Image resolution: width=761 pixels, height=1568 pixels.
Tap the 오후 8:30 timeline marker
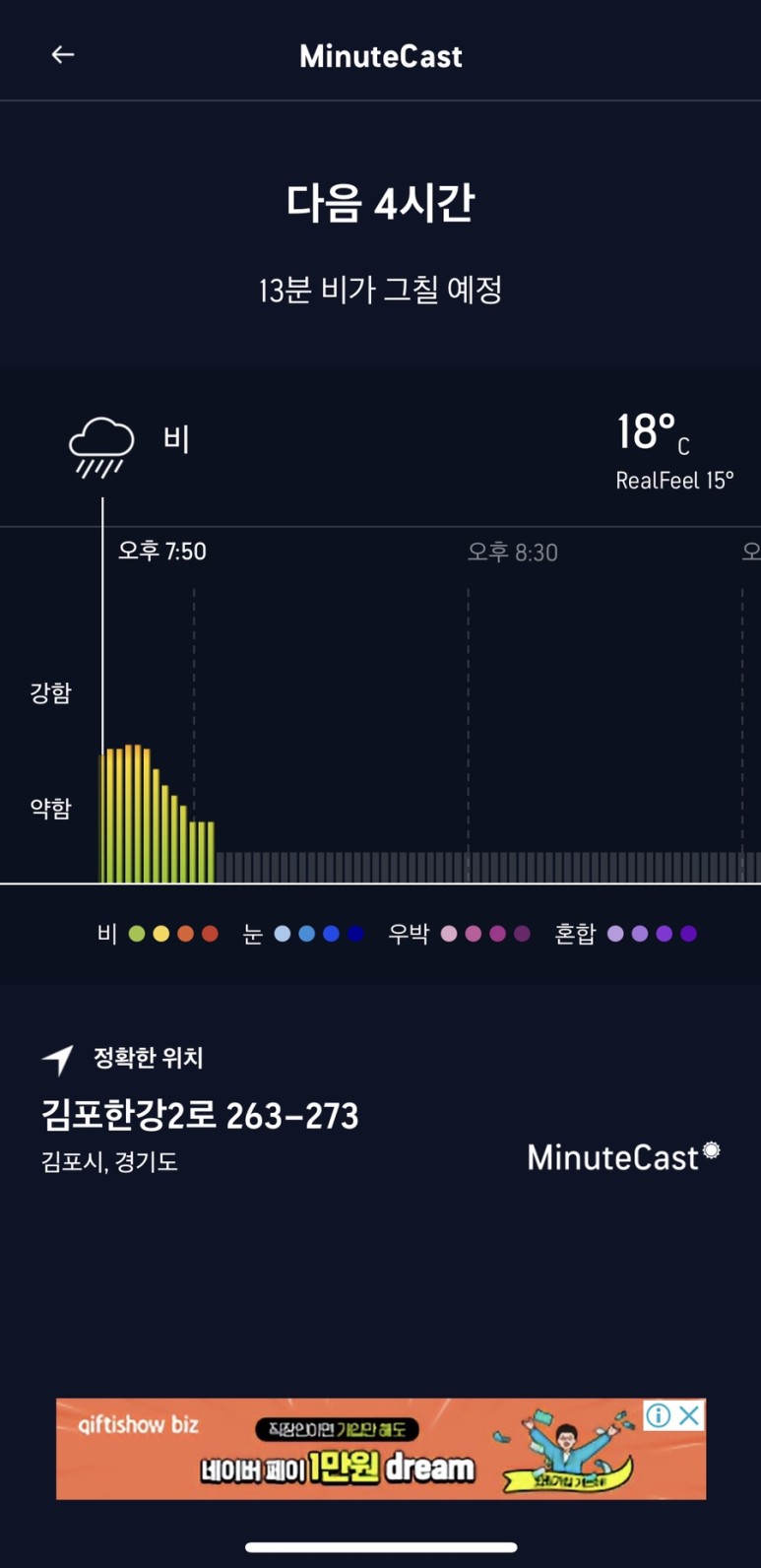[x=512, y=552]
